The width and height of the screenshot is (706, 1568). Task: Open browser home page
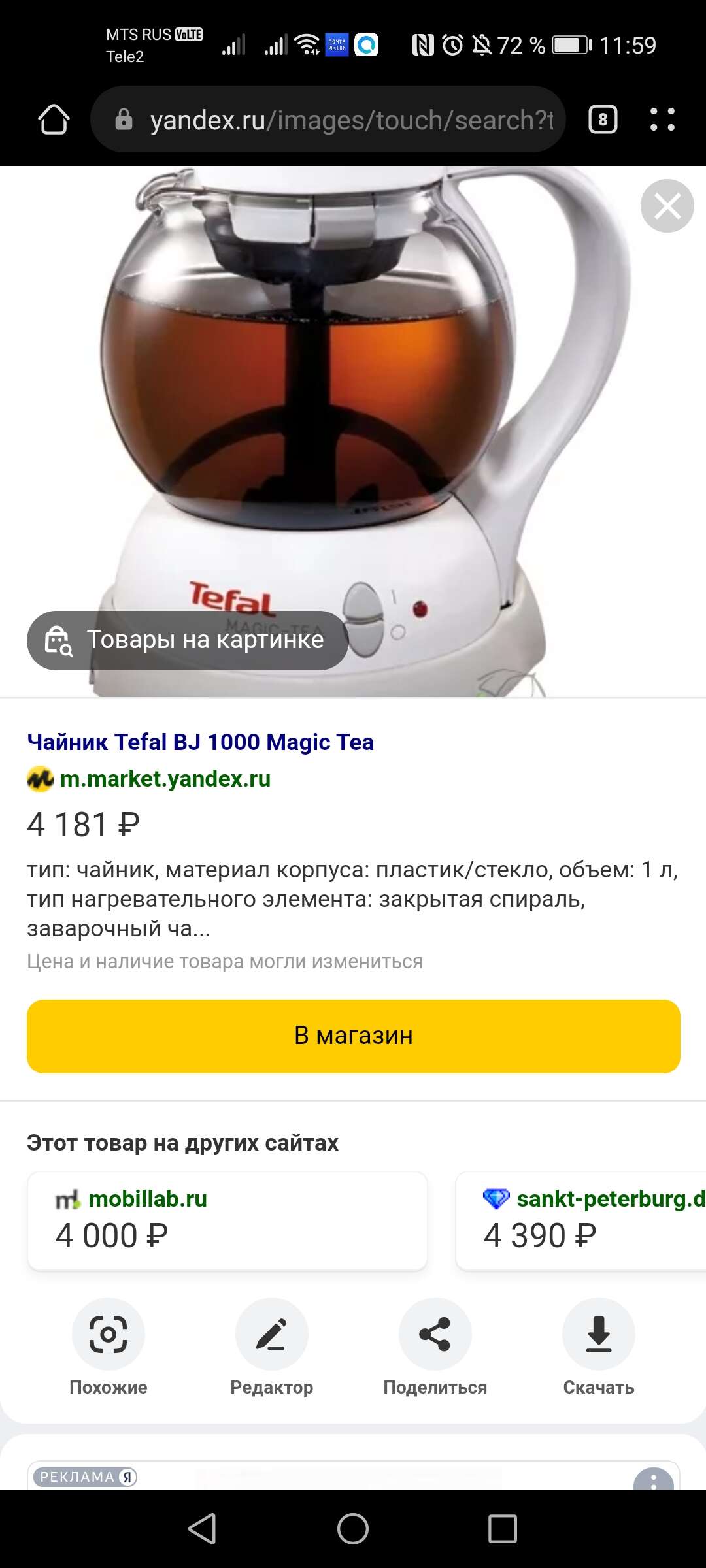click(x=54, y=120)
